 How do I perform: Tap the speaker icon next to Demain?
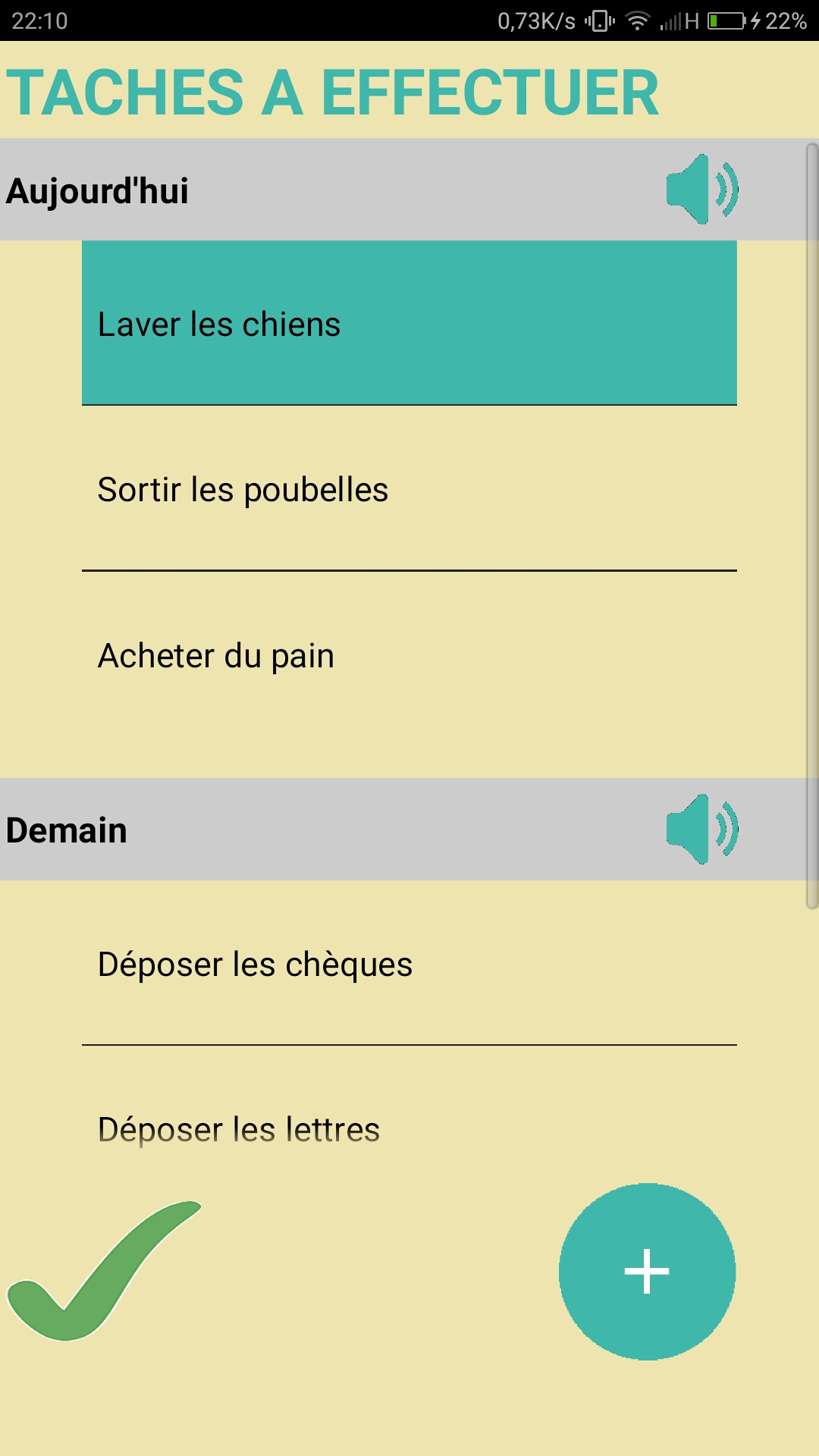(x=702, y=830)
